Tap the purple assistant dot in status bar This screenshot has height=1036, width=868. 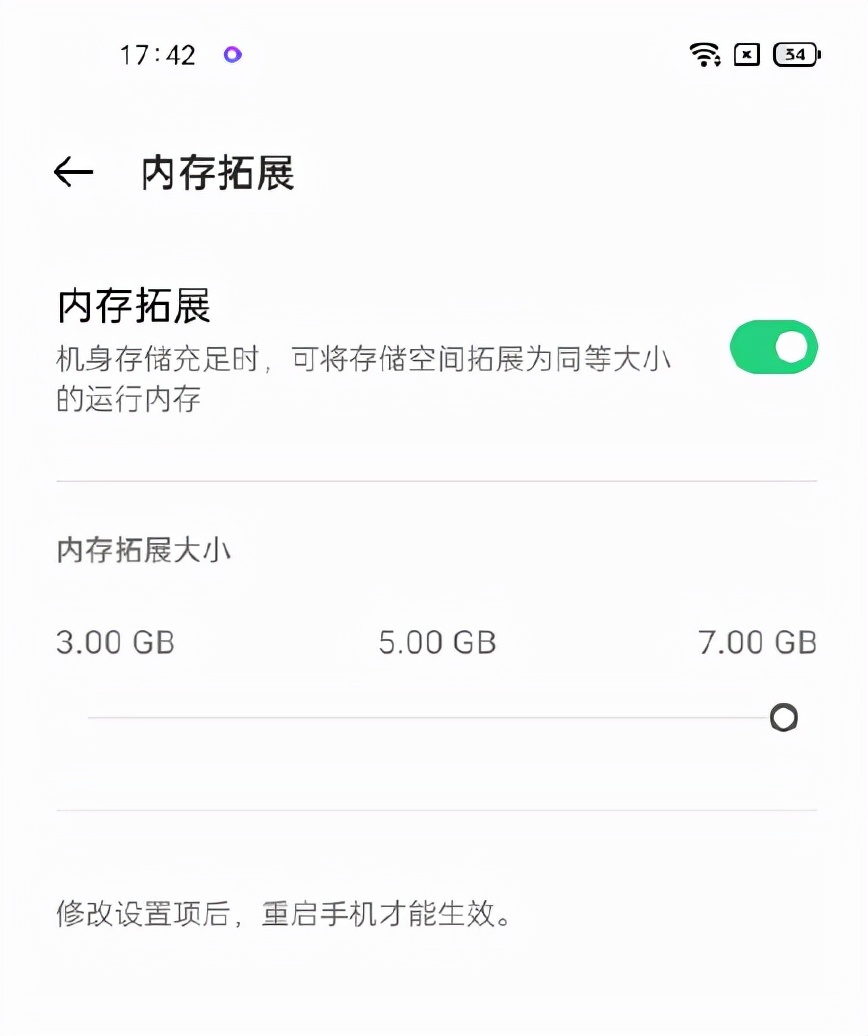(232, 55)
